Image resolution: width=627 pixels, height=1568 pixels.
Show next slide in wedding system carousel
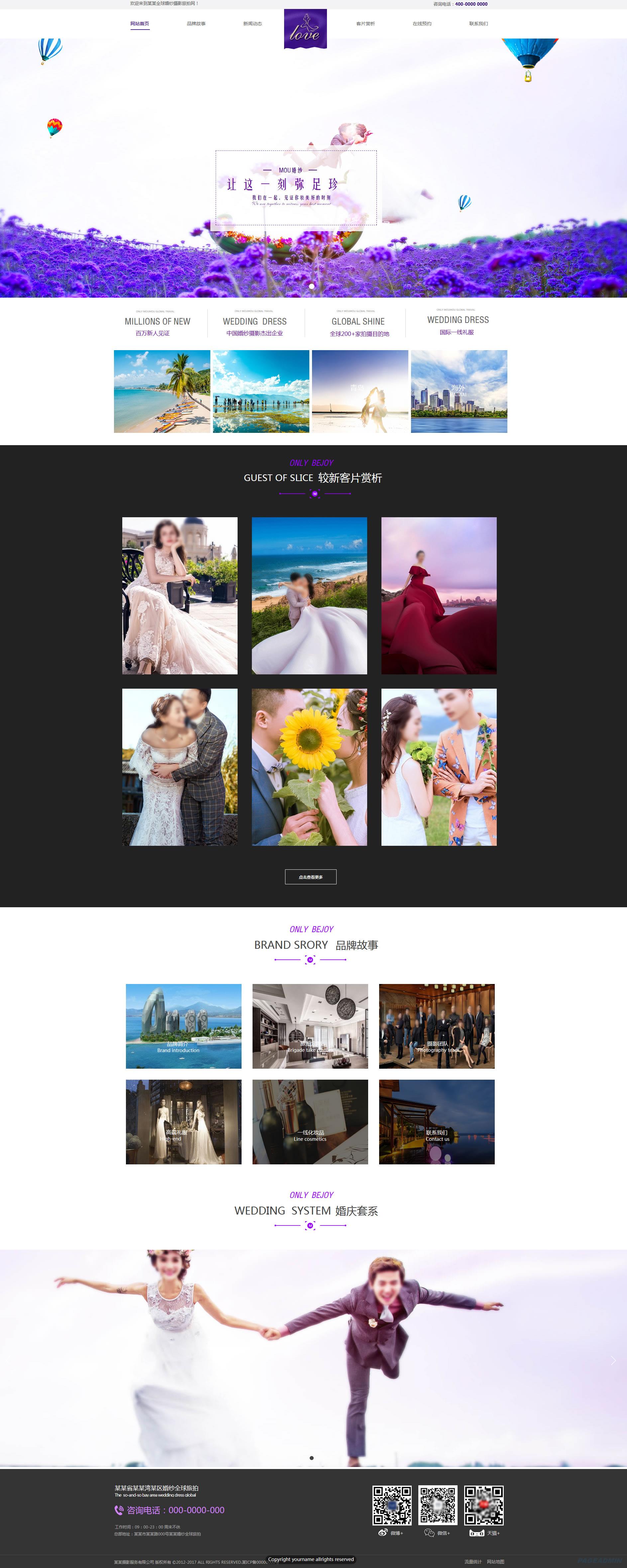pyautogui.click(x=613, y=1360)
